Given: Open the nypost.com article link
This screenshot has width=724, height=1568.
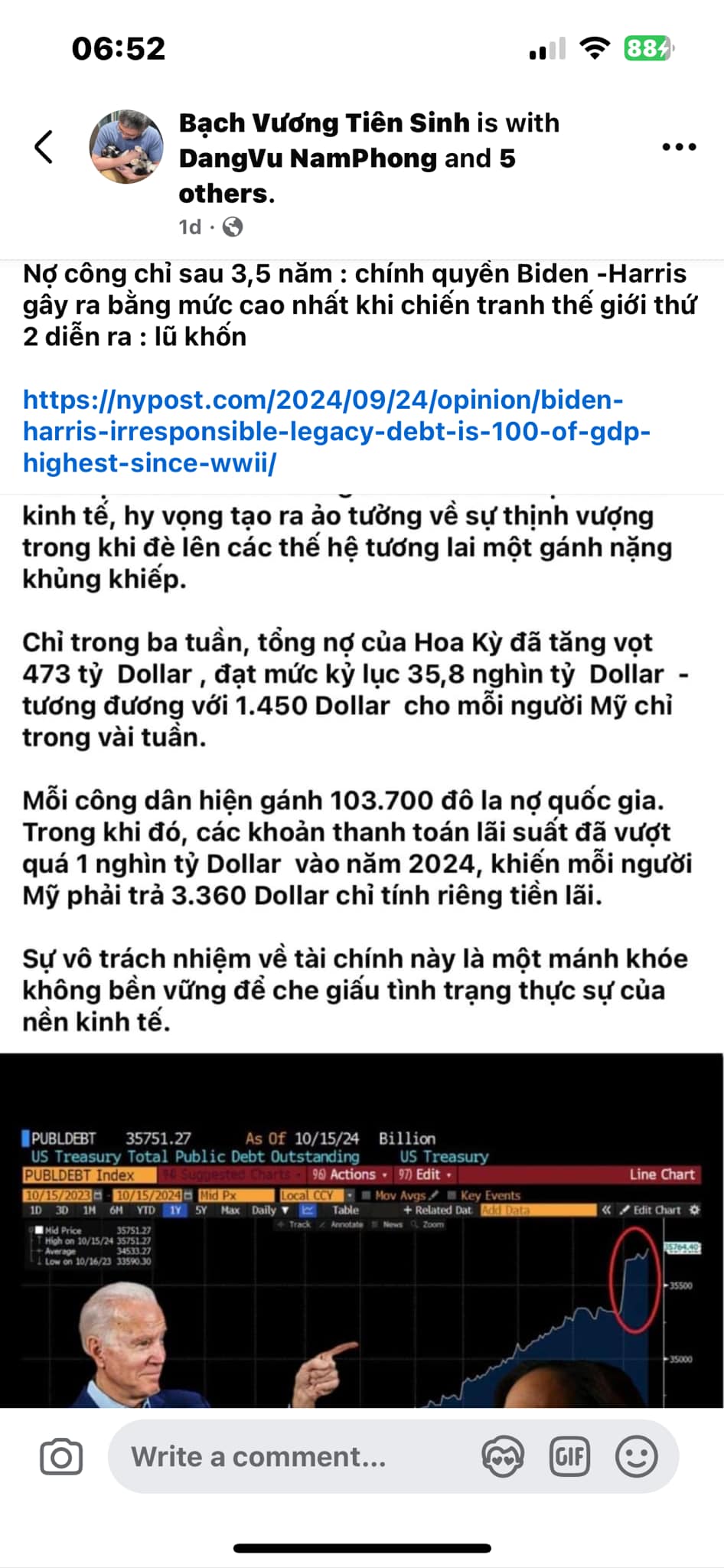Looking at the screenshot, I should tap(335, 431).
